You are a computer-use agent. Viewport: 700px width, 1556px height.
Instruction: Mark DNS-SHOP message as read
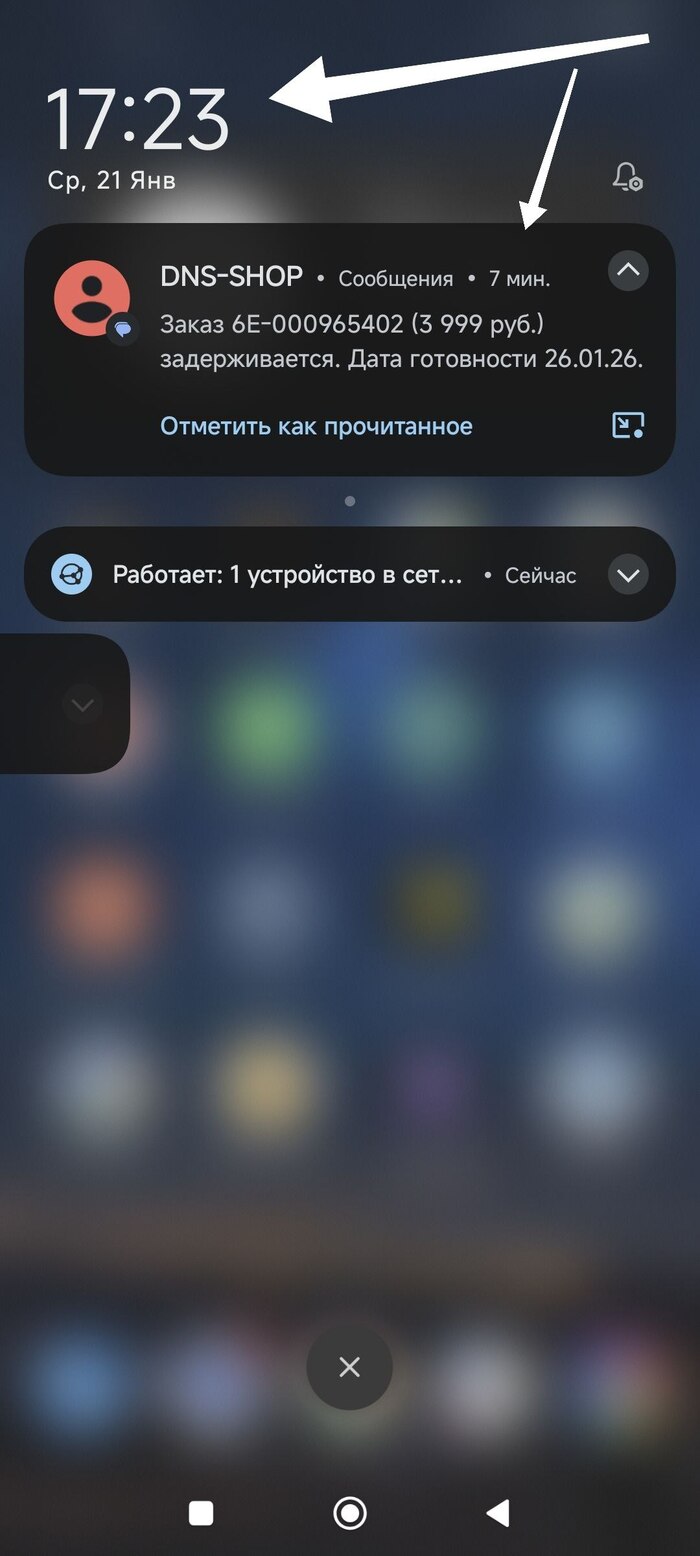(316, 426)
